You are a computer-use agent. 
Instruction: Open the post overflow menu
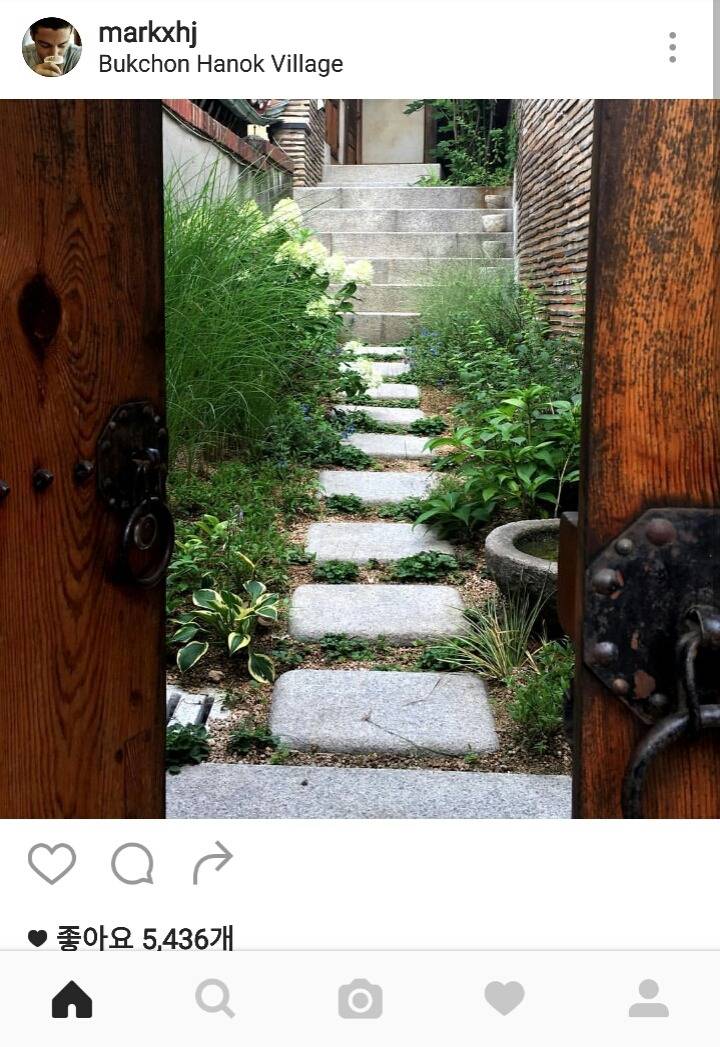point(672,47)
